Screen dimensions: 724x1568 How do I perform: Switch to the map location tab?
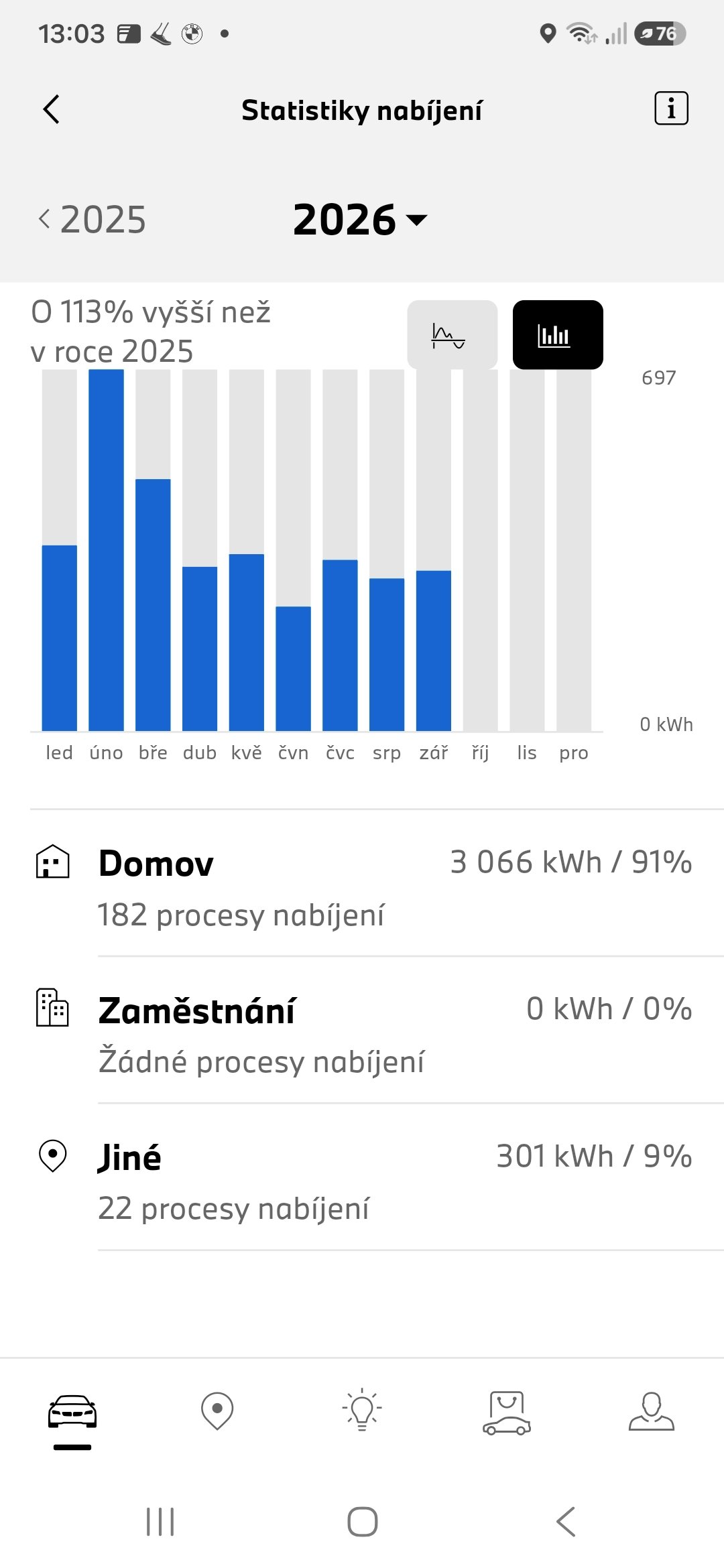click(217, 1411)
